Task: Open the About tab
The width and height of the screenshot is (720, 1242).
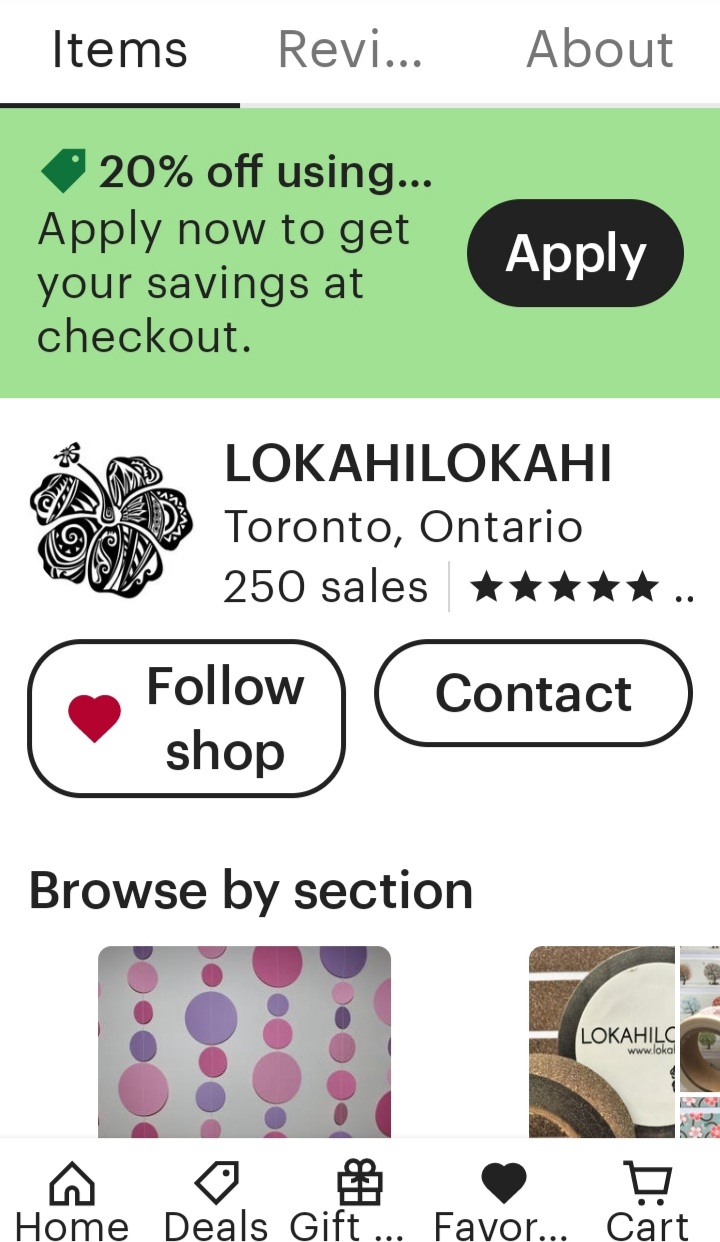Action: point(600,50)
